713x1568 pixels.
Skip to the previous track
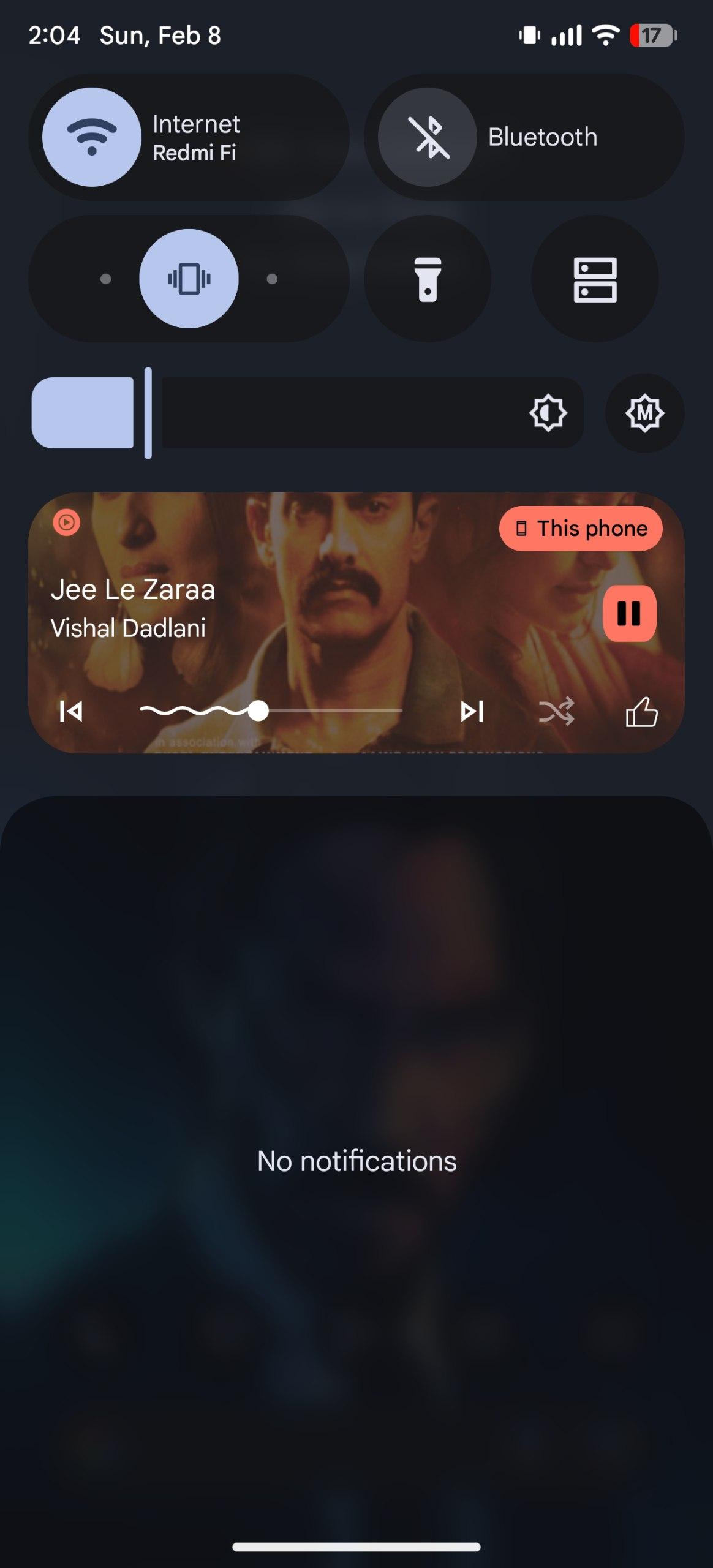click(71, 711)
